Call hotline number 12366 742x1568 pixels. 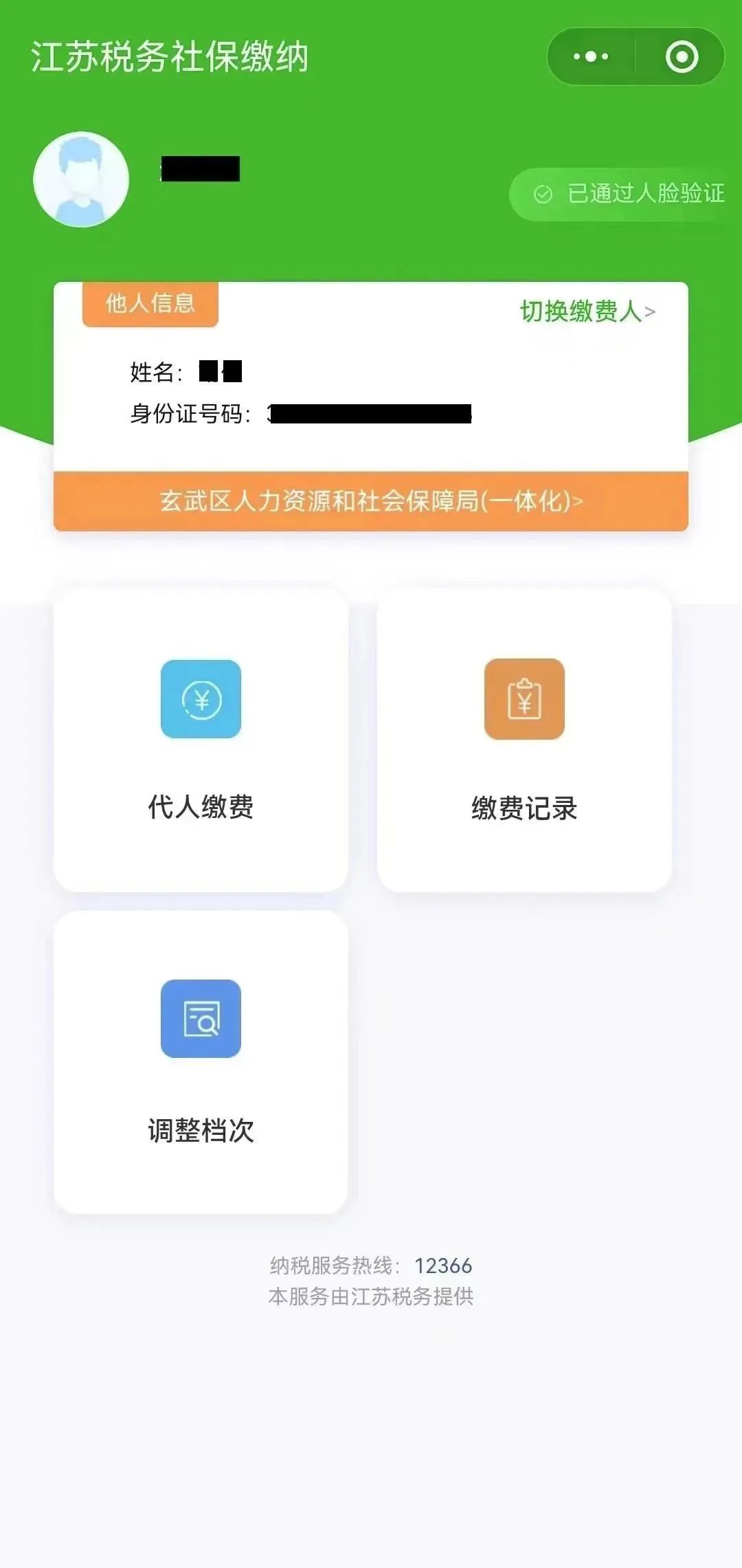pos(443,1266)
